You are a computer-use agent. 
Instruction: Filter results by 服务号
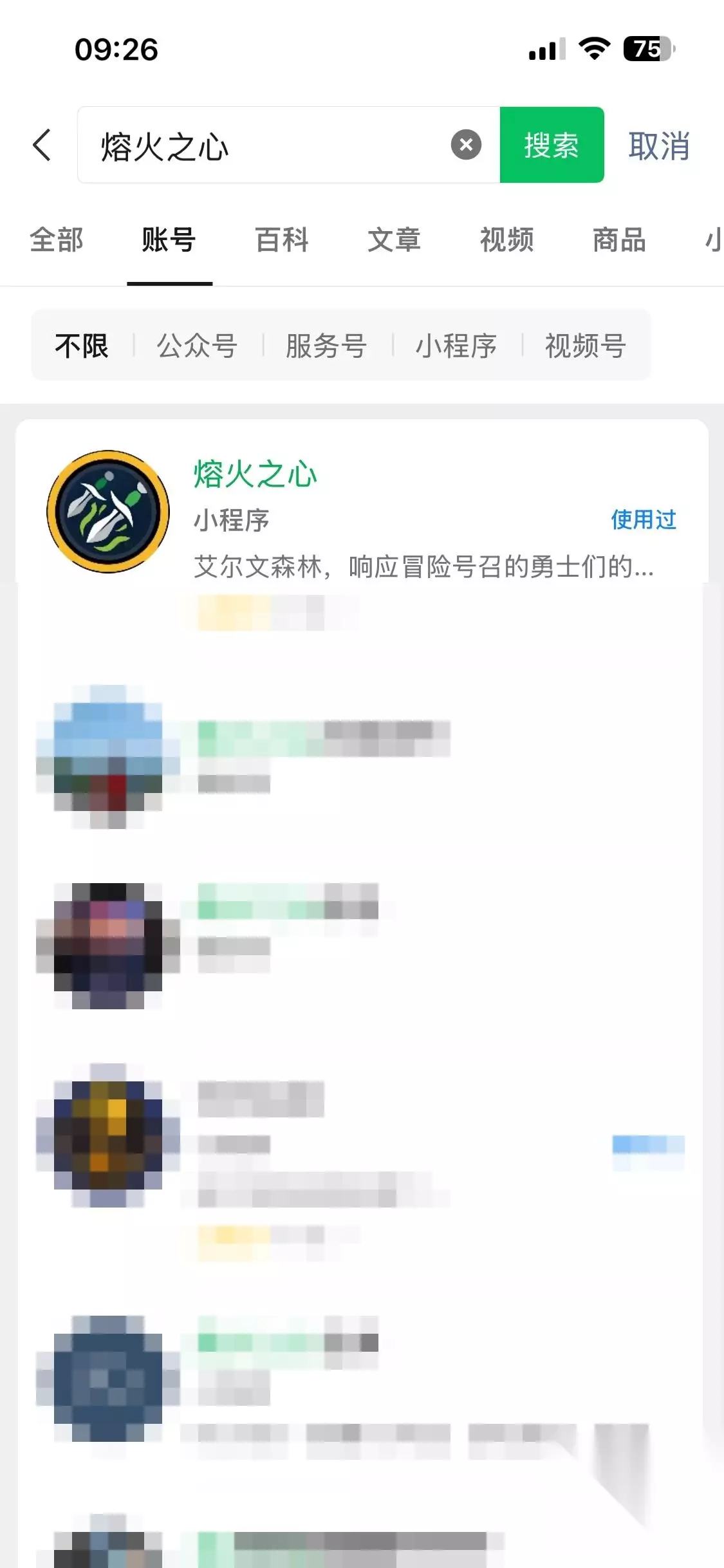point(327,346)
